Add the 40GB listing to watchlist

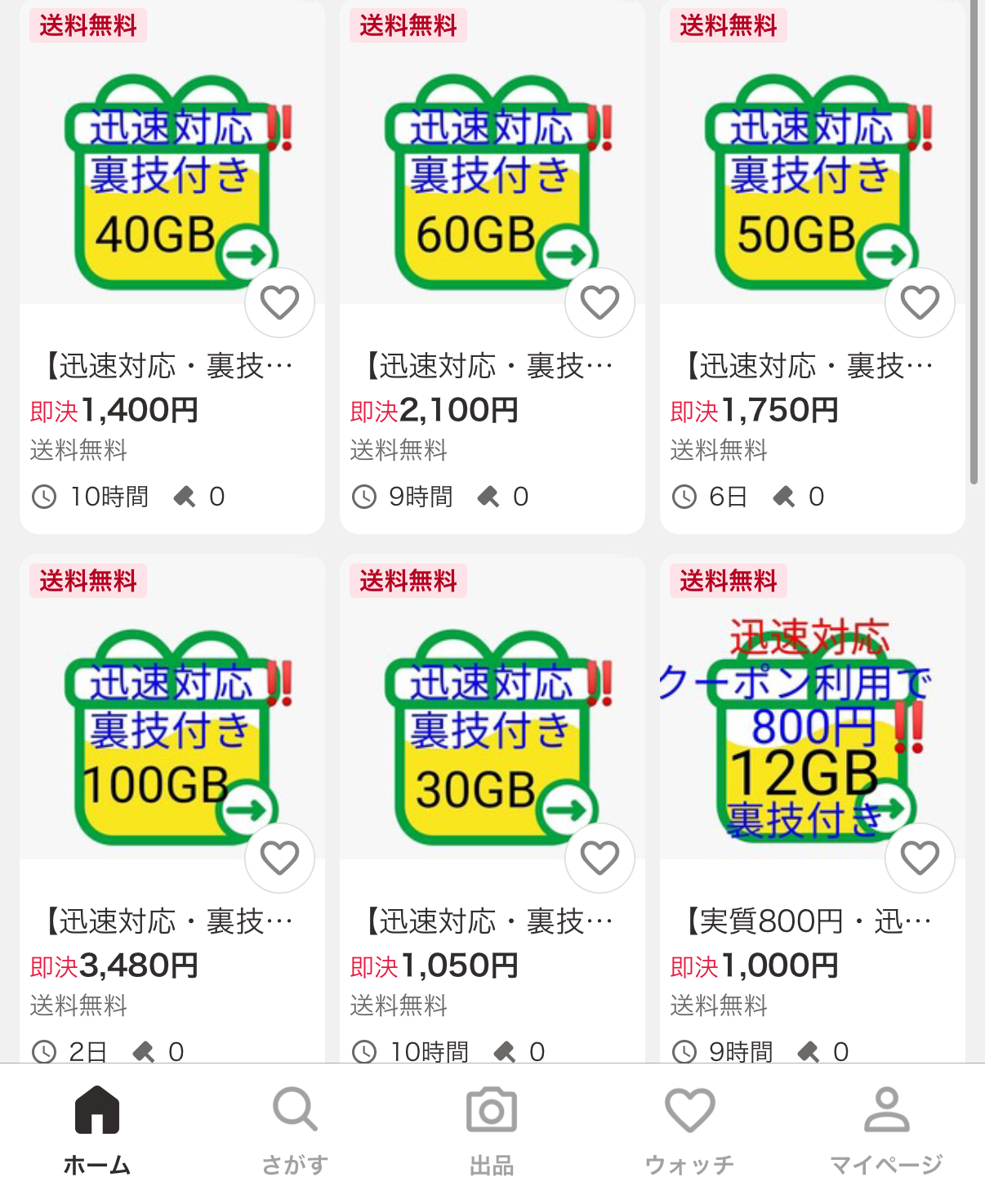(x=279, y=303)
